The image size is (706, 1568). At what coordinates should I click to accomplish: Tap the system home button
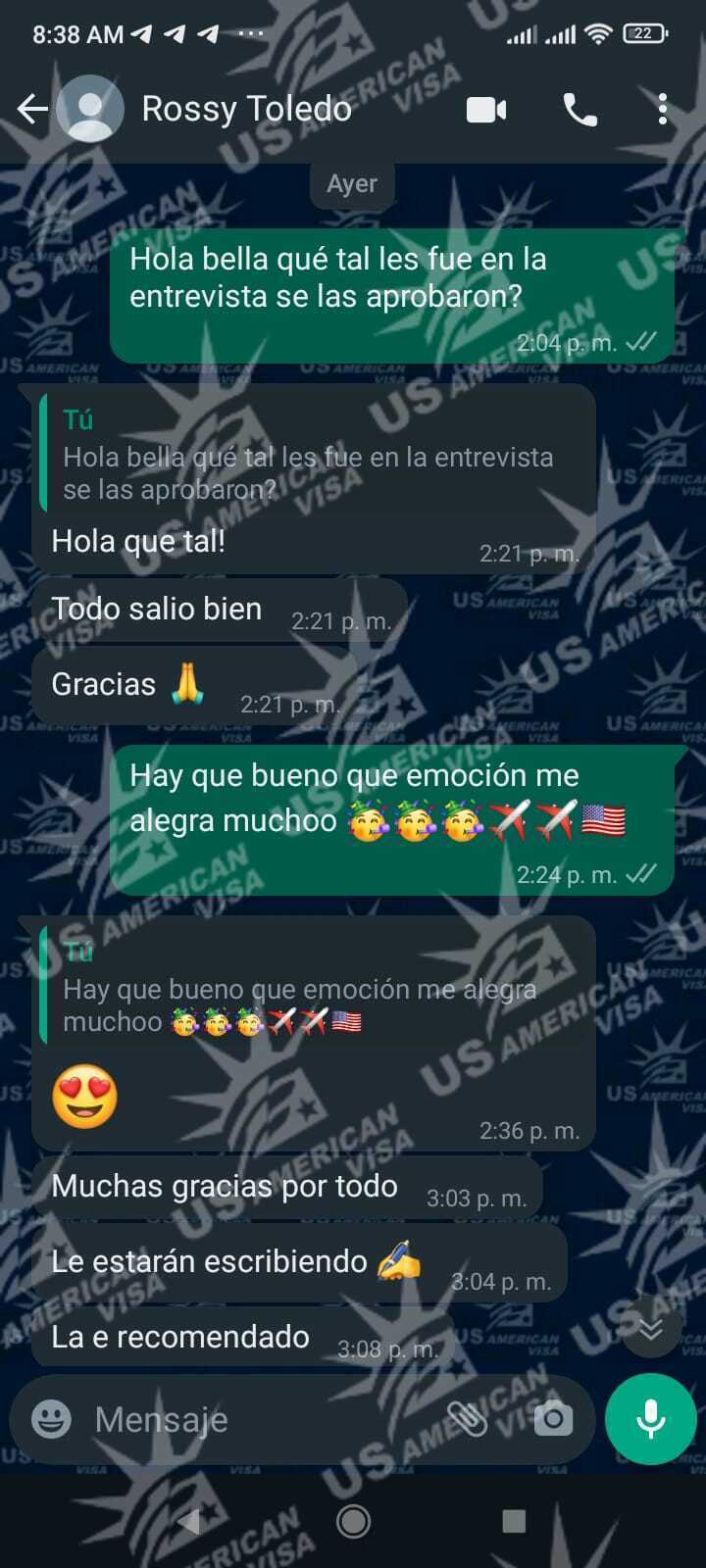click(353, 1521)
